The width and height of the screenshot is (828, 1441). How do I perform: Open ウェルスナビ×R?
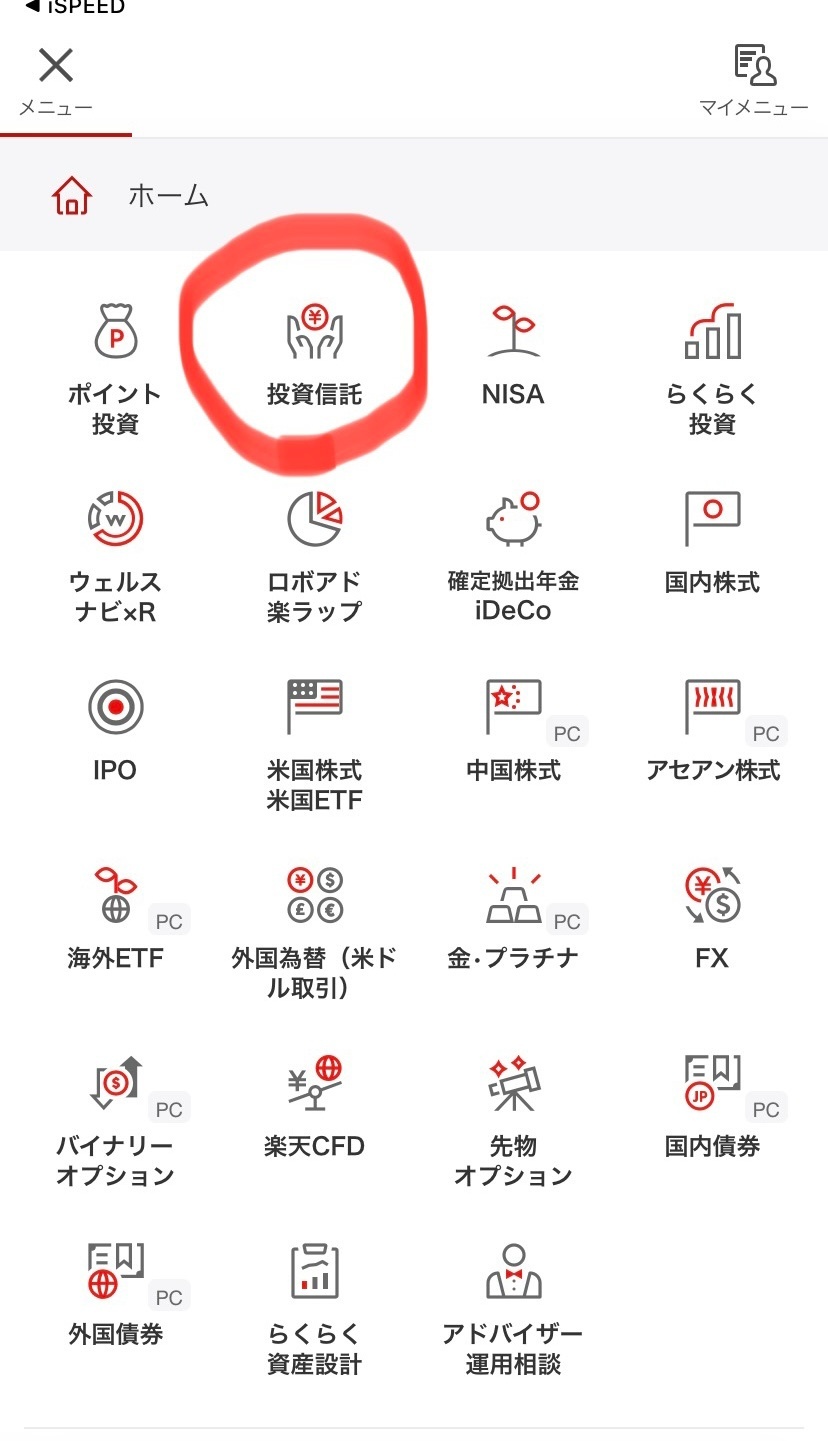(x=115, y=556)
